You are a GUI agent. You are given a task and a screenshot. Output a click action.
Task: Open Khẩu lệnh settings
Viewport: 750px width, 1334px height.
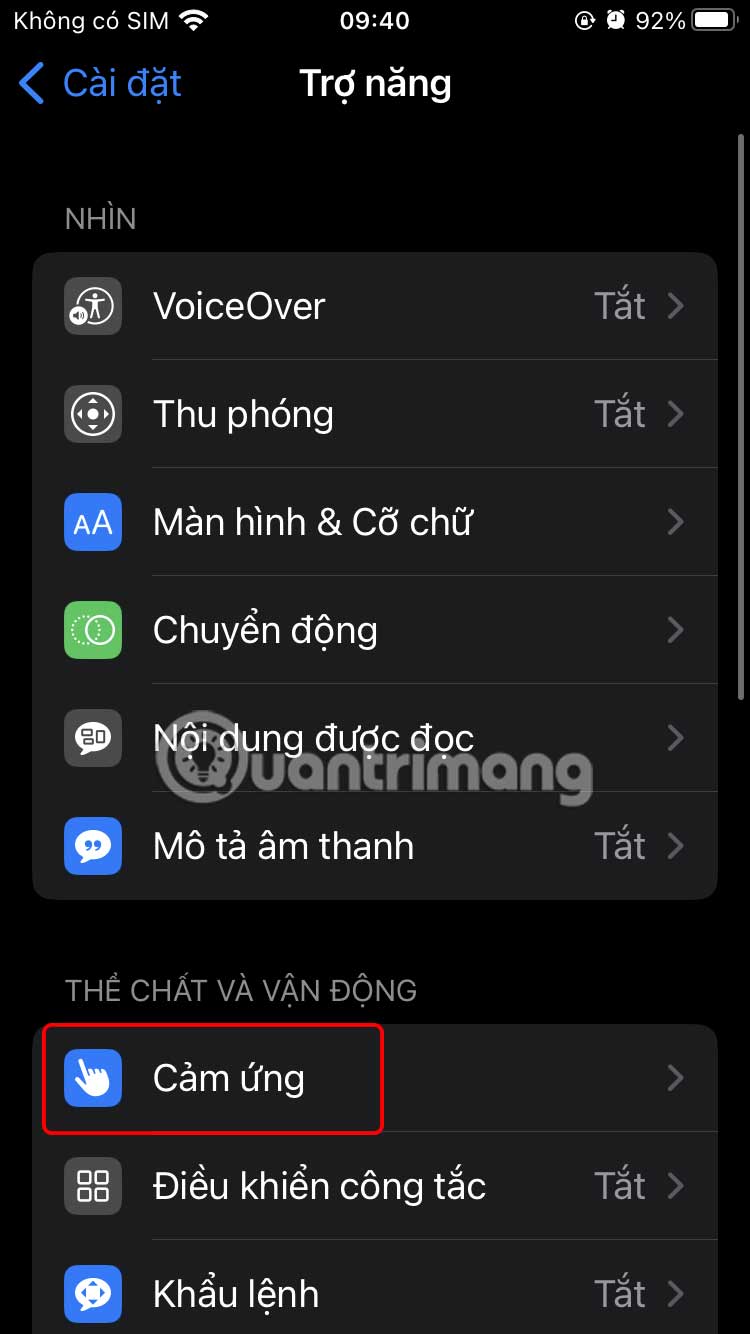point(375,1294)
